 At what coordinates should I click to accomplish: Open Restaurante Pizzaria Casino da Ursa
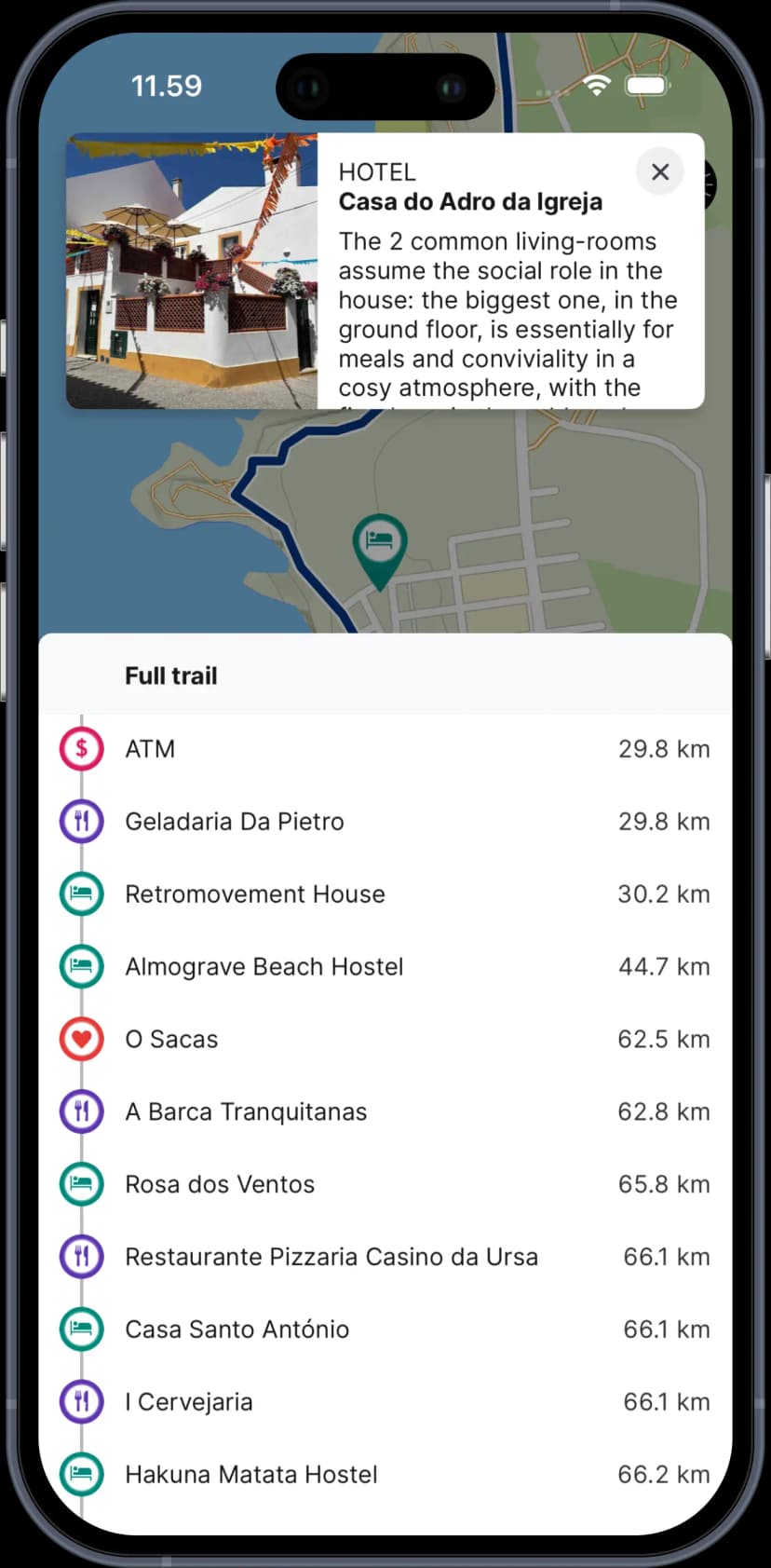(x=384, y=1258)
